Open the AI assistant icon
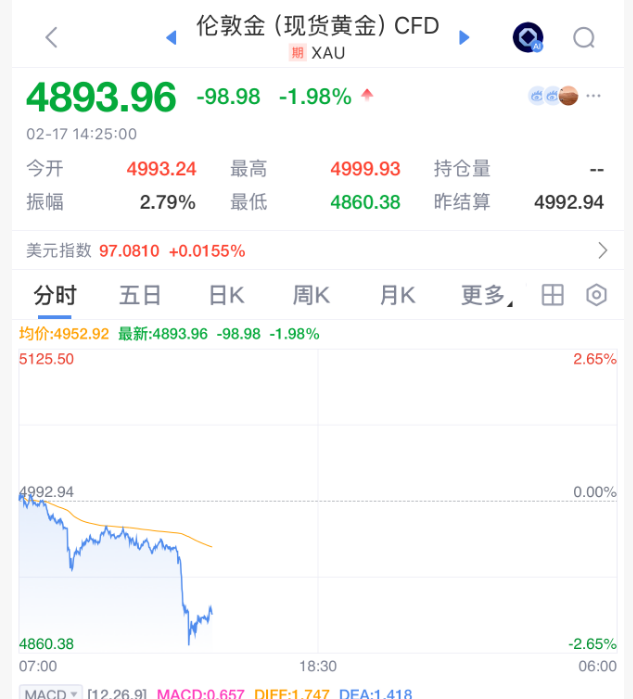 527,38
